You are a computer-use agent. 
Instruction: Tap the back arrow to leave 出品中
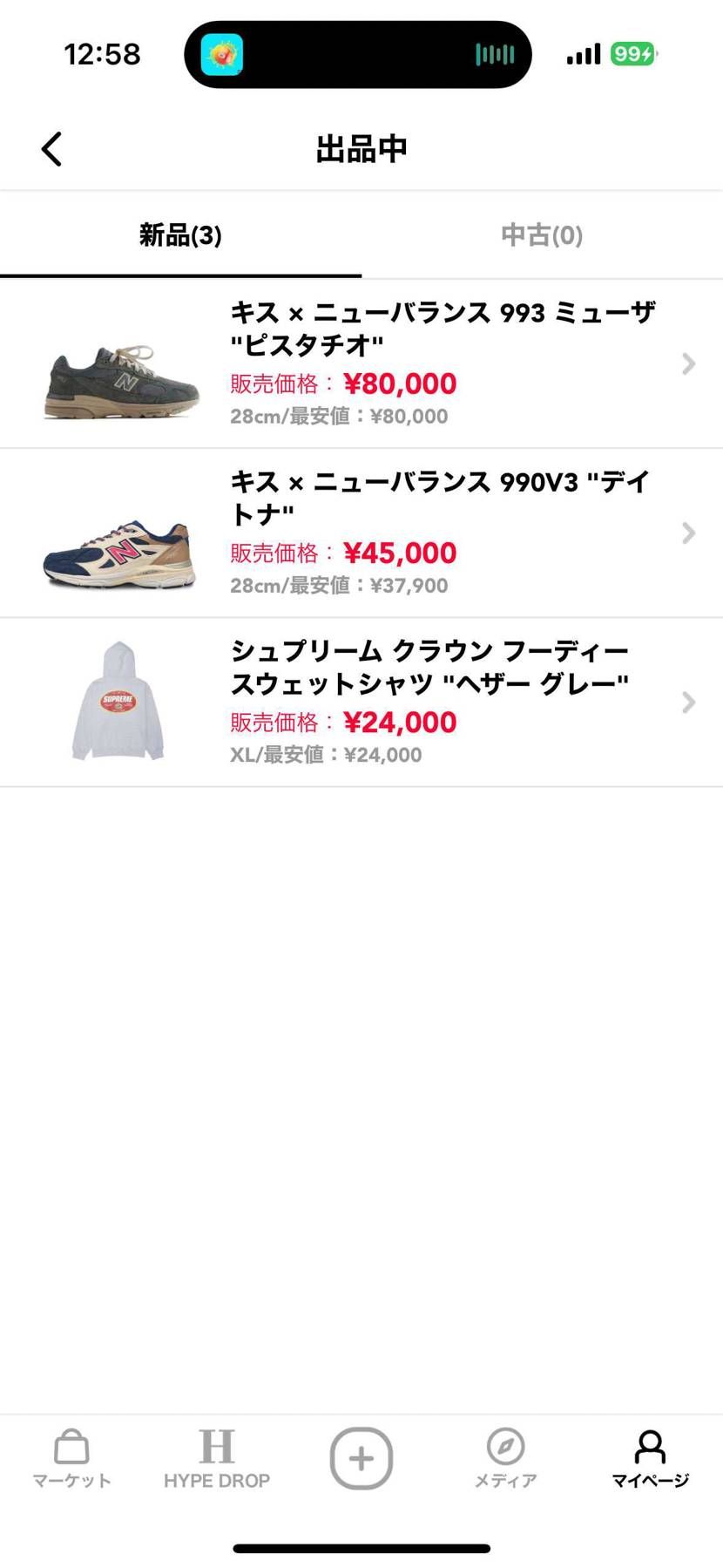pos(51,148)
